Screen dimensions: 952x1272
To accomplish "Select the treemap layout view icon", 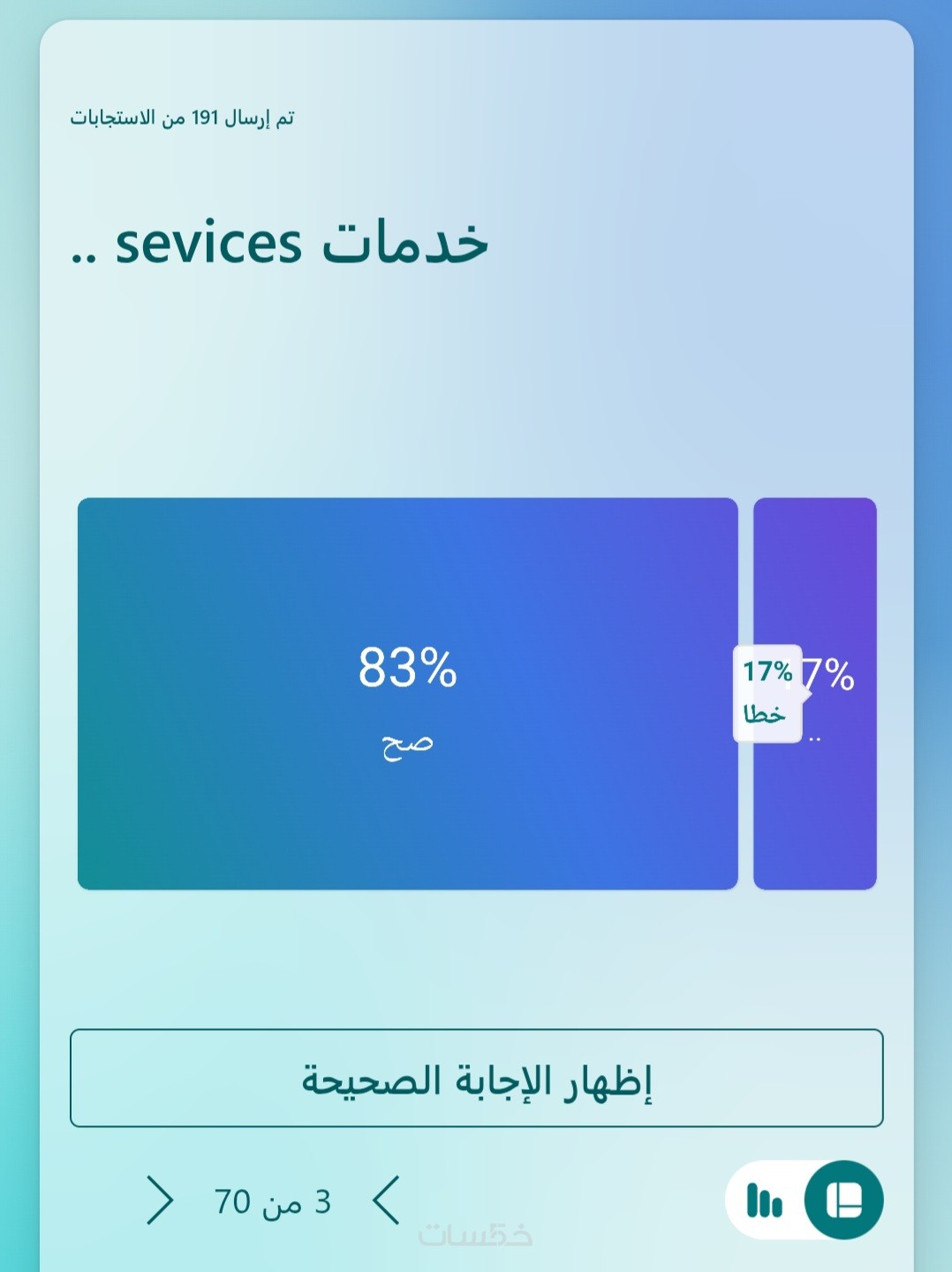I will 843,1200.
